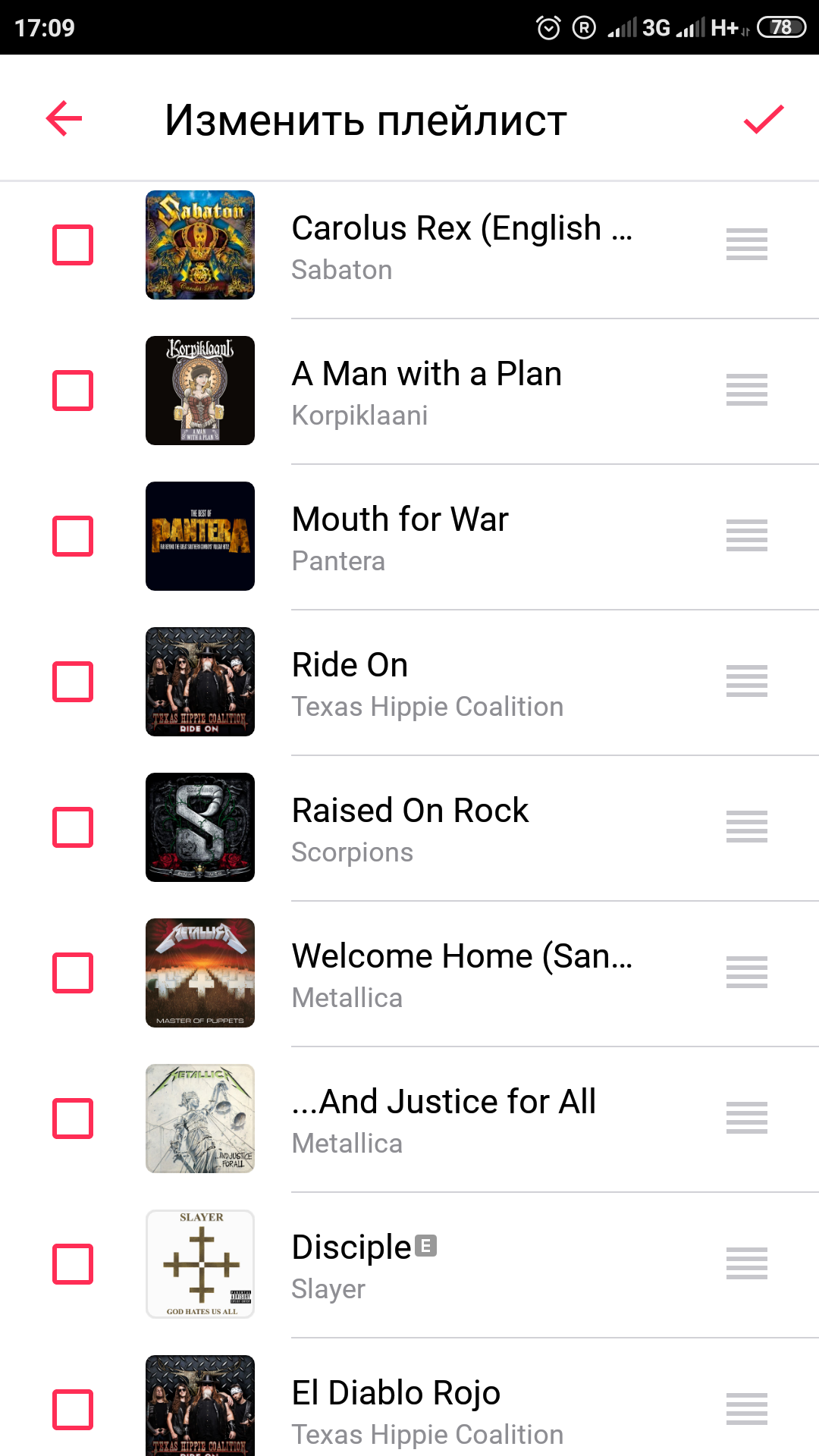Tap the reorder handle next to Carolus Rex

tap(747, 244)
